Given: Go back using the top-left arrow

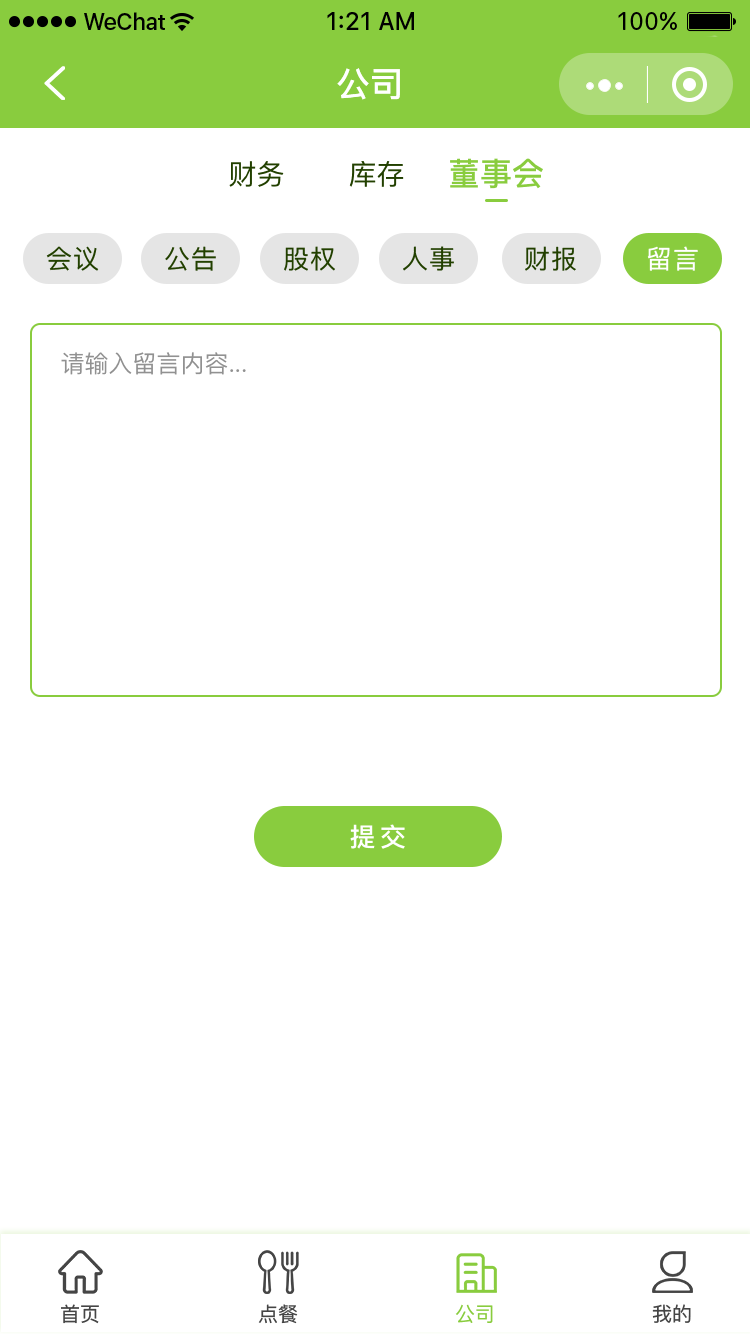Looking at the screenshot, I should point(55,84).
